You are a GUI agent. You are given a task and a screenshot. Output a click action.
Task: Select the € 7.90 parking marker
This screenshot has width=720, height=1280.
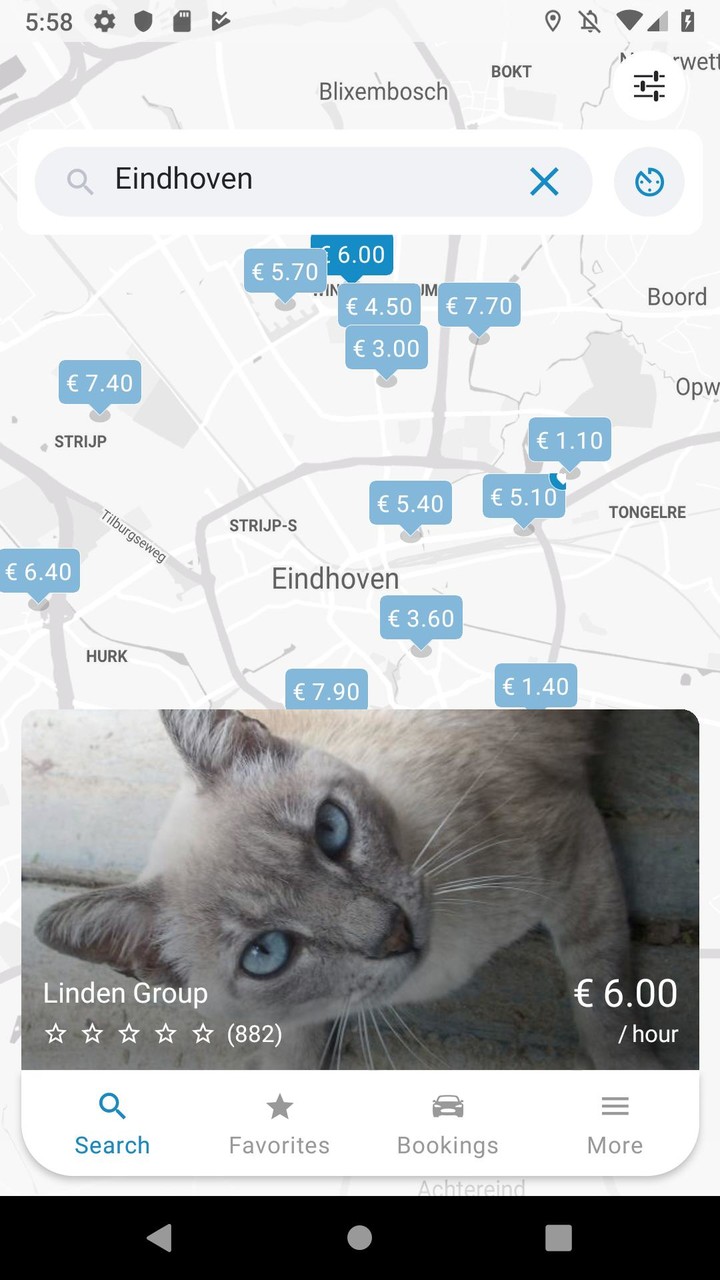click(326, 691)
